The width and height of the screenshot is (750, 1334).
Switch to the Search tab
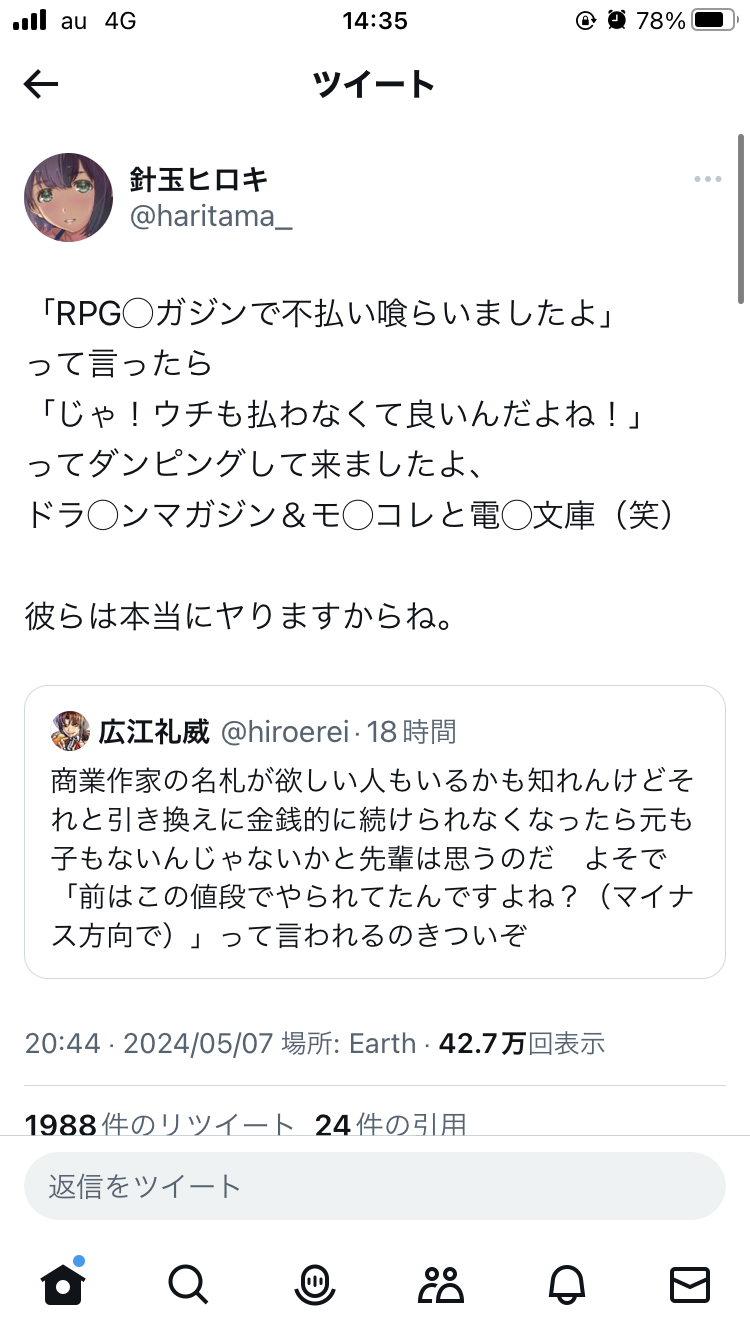click(x=188, y=1283)
